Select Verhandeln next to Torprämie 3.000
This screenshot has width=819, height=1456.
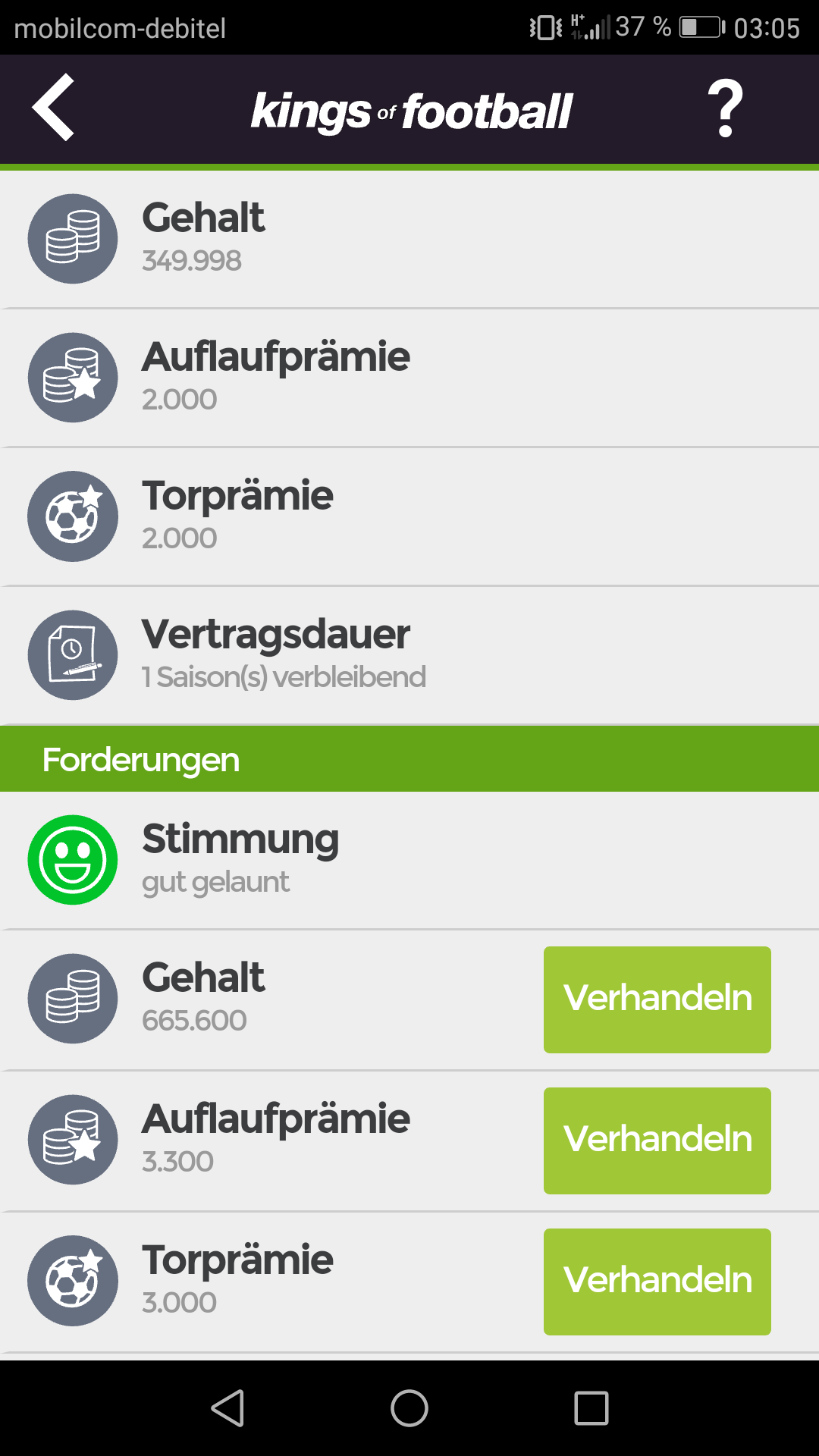pyautogui.click(x=657, y=1281)
